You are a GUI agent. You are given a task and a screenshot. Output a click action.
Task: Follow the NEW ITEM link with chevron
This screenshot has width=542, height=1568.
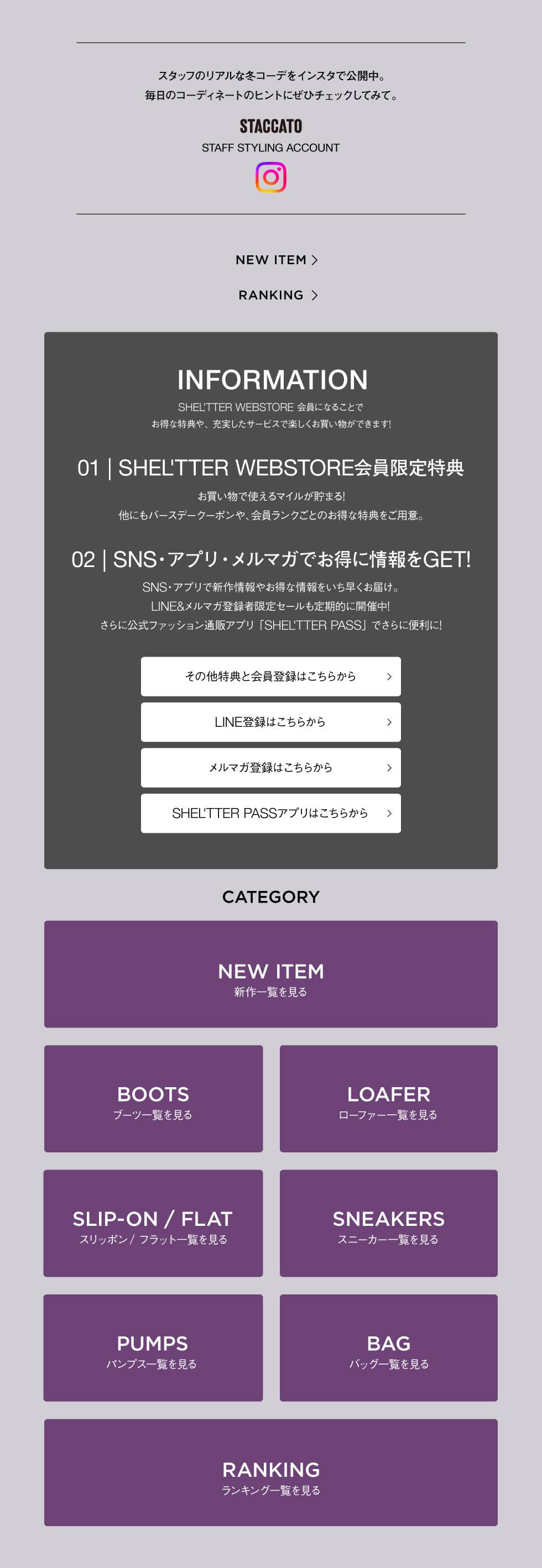click(x=277, y=260)
